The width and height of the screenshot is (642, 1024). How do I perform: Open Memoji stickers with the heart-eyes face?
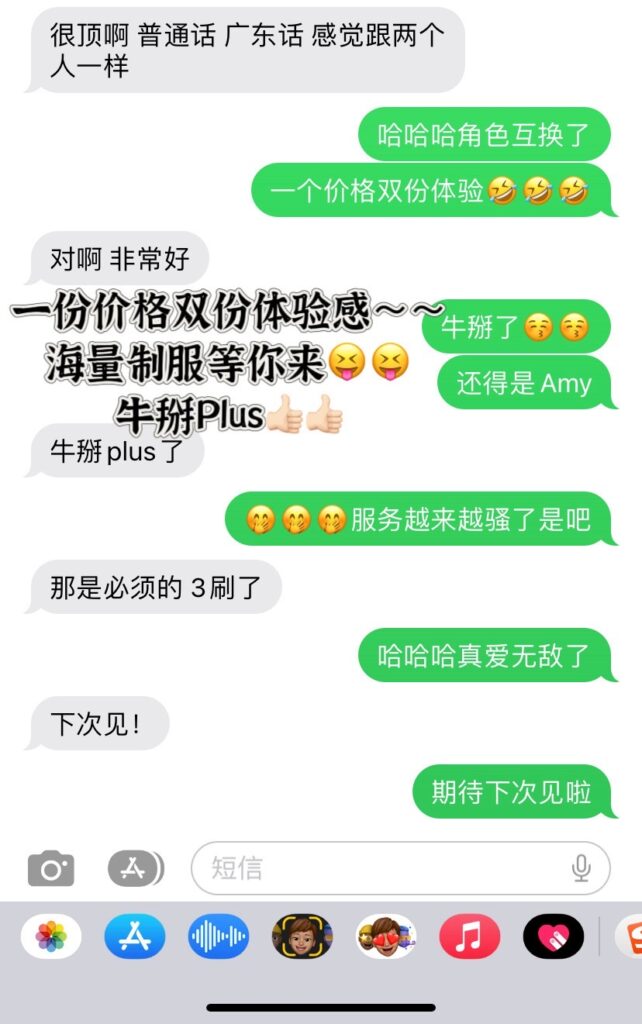tap(386, 937)
